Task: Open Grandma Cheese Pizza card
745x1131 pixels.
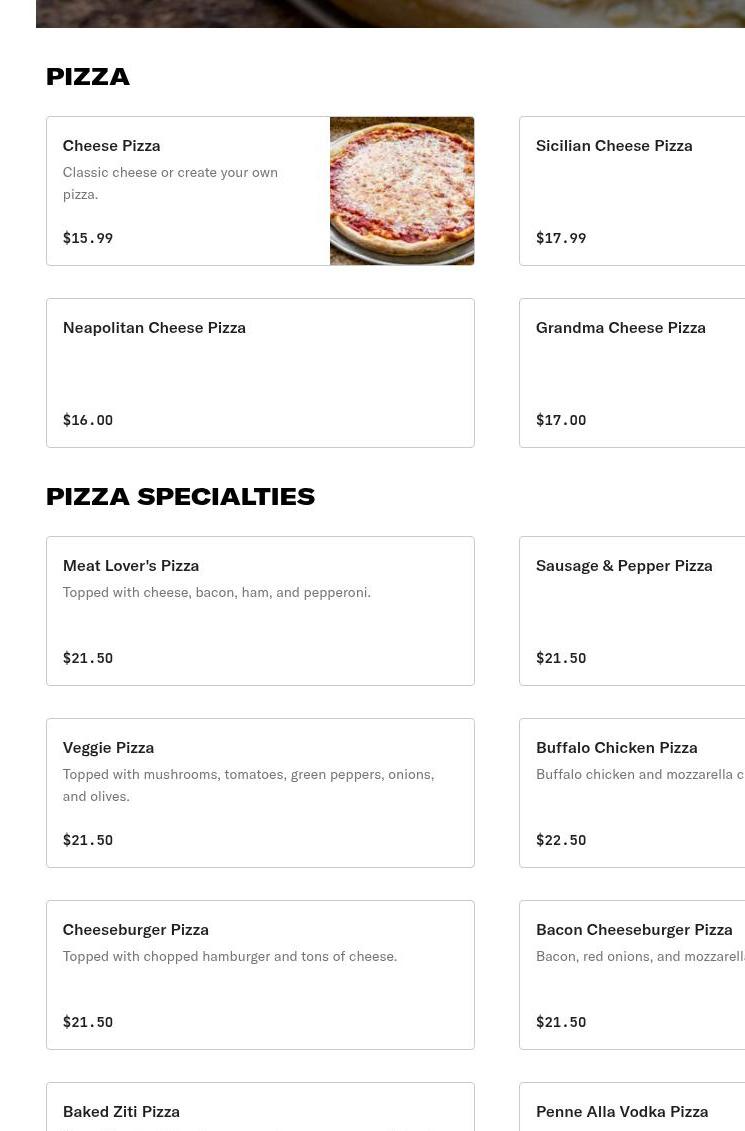Action: point(632,373)
